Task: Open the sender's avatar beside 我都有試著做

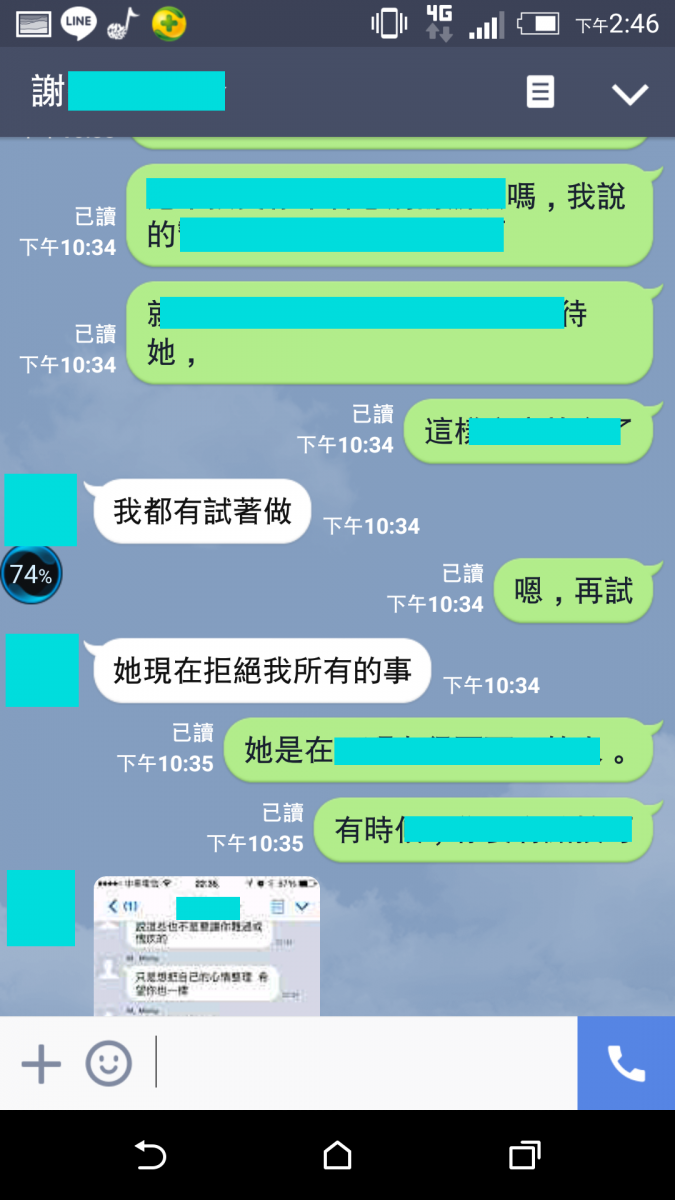Action: [41, 509]
